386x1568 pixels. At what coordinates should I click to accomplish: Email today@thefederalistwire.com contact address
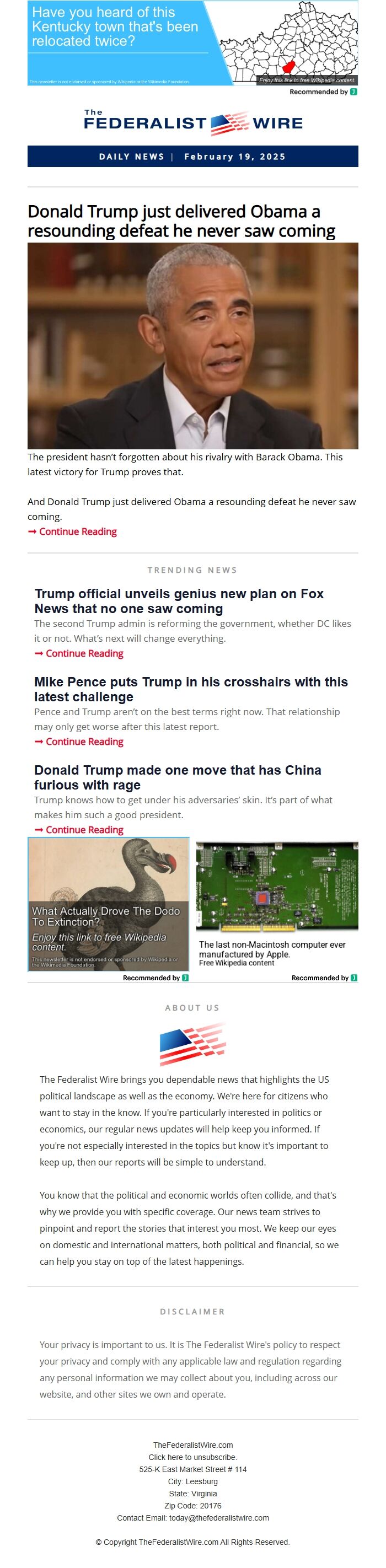pyautogui.click(x=218, y=1517)
